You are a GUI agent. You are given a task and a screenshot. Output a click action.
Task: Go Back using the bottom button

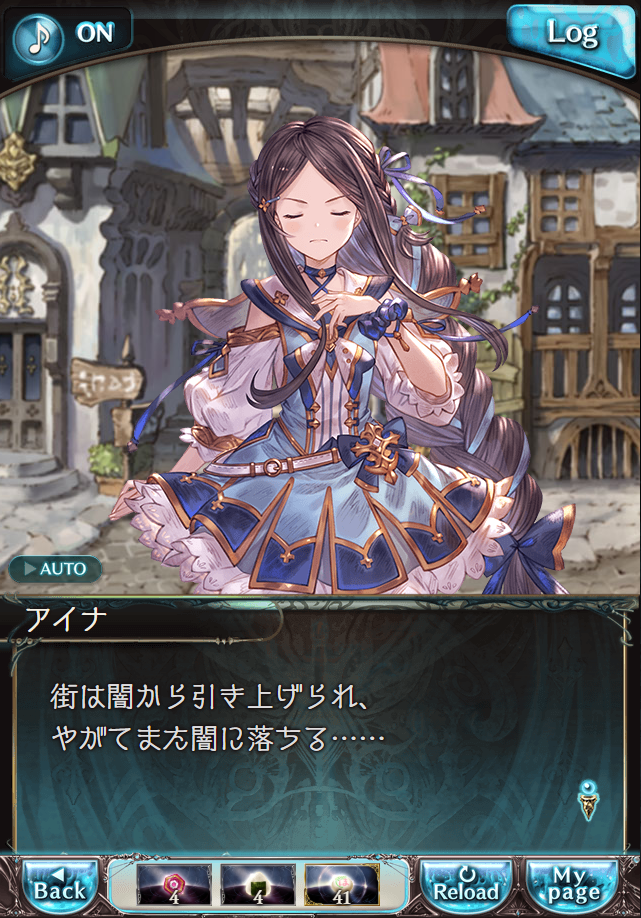[59, 884]
